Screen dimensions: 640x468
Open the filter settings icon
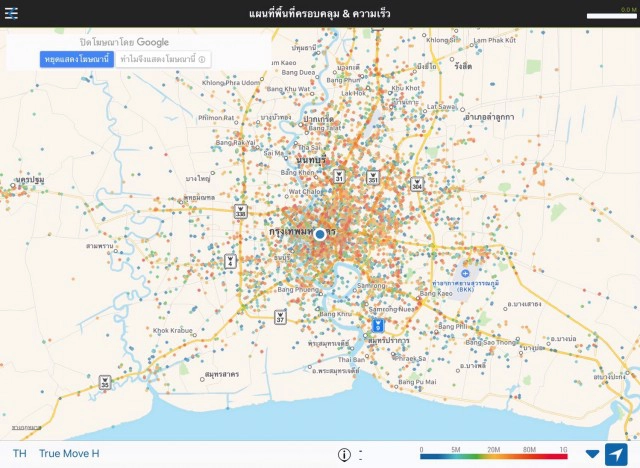click(x=11, y=13)
